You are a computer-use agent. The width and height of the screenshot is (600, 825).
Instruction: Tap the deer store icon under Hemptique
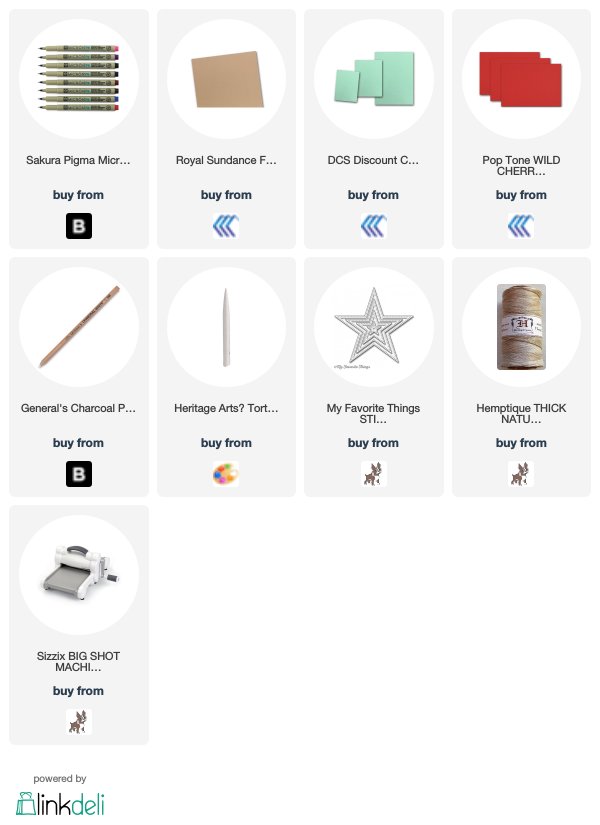521,474
